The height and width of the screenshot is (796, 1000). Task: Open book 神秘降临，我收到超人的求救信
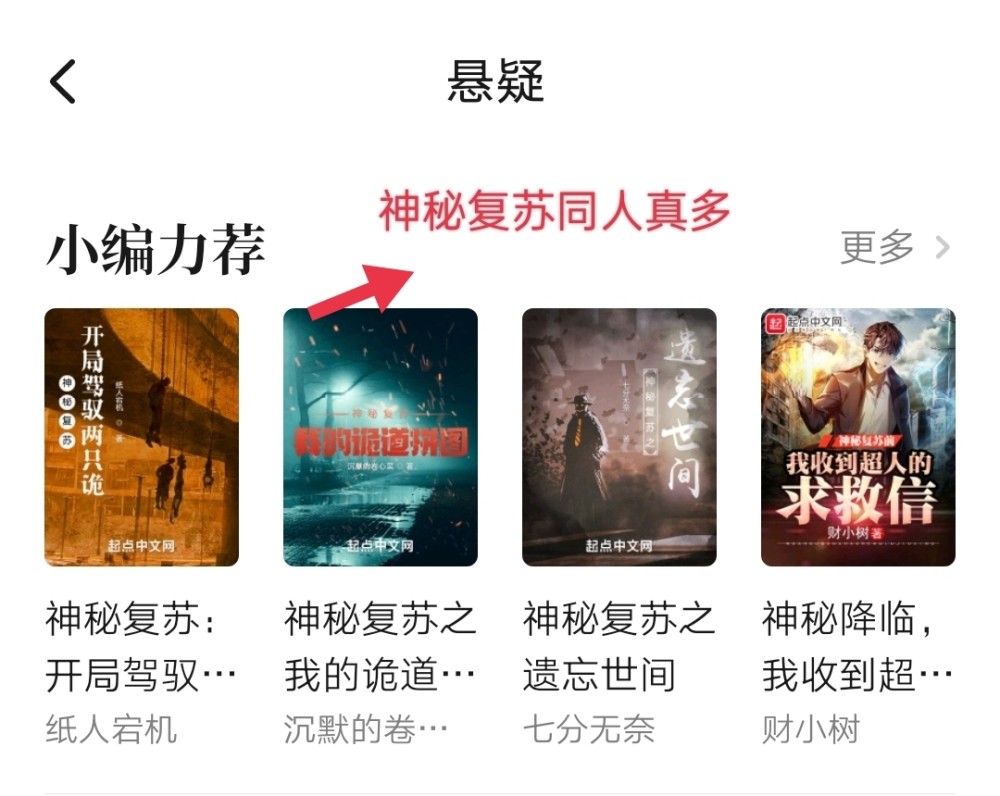858,437
